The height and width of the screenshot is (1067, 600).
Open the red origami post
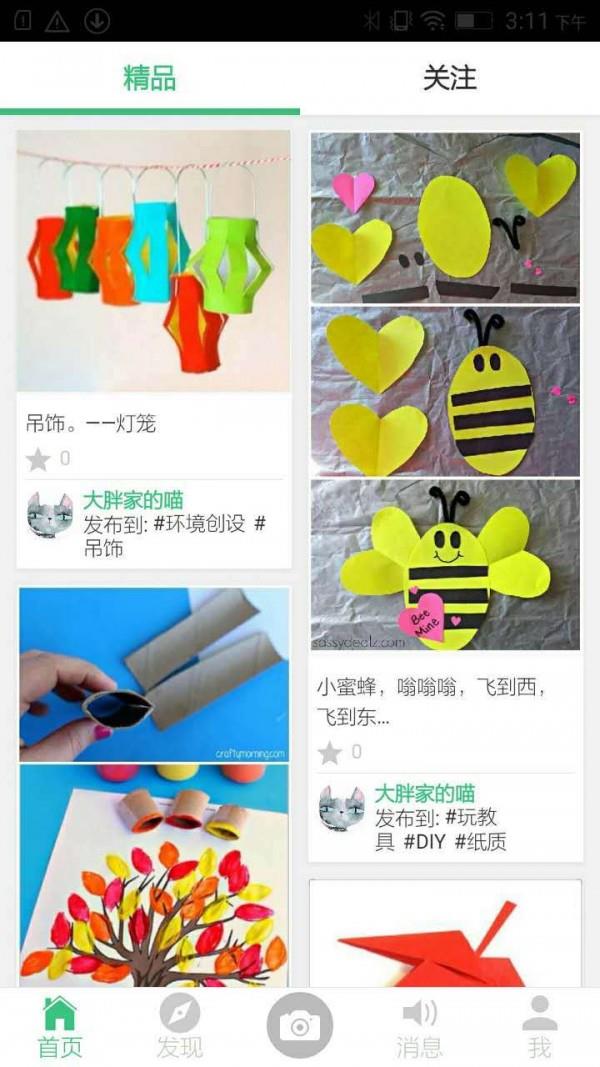(x=445, y=935)
